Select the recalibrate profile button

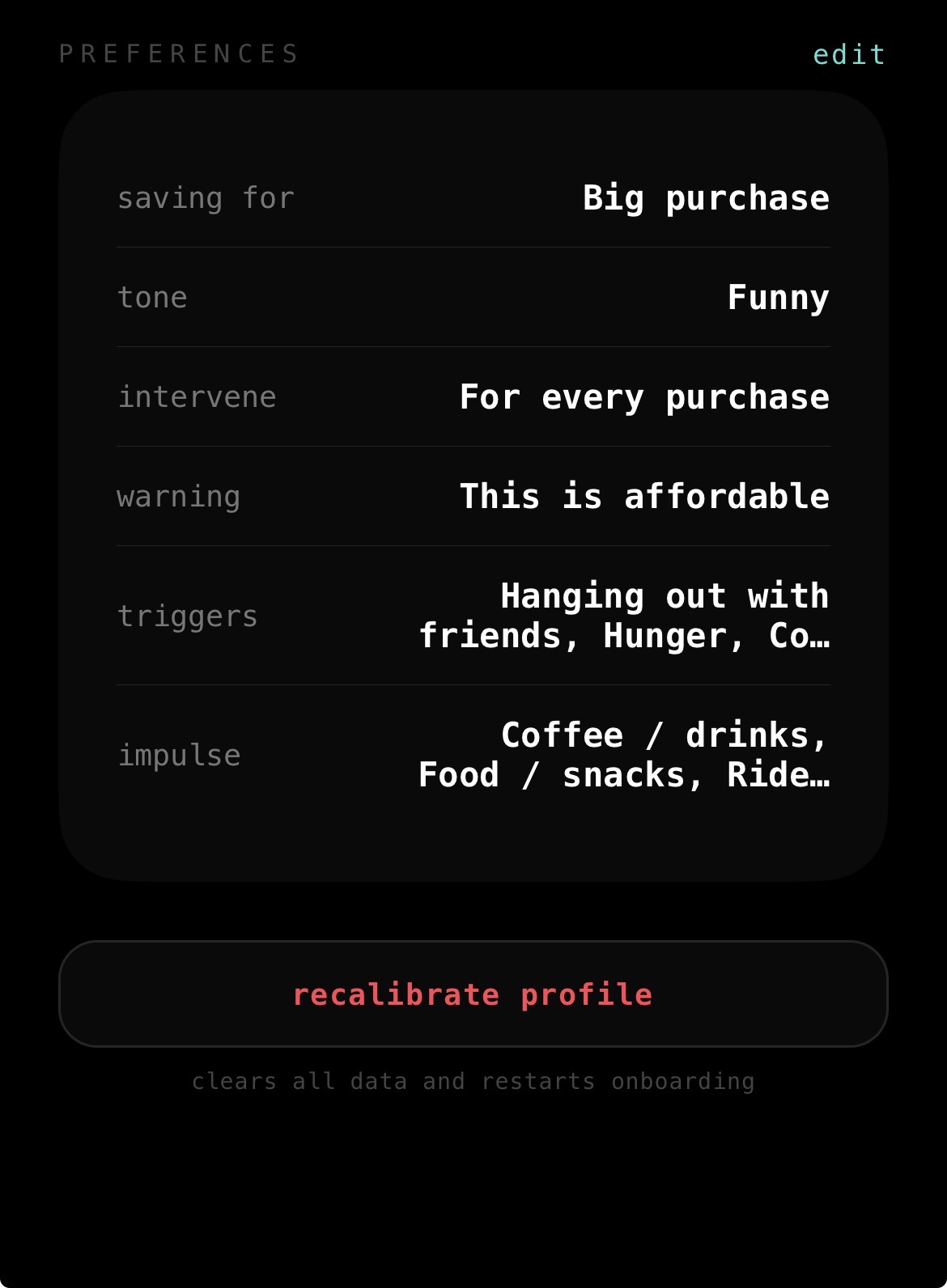point(473,994)
